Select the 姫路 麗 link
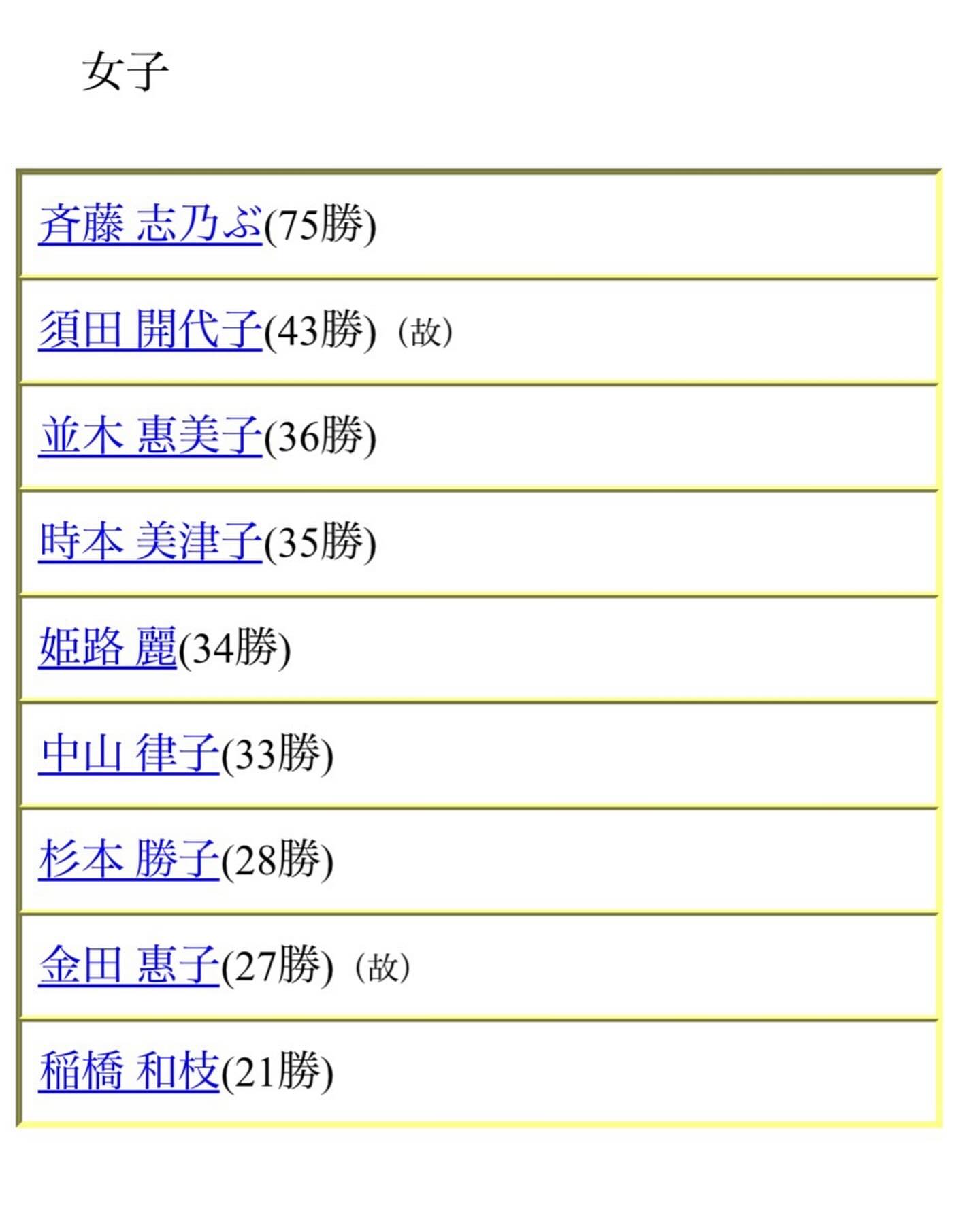Image resolution: width=980 pixels, height=1222 pixels. [x=108, y=647]
